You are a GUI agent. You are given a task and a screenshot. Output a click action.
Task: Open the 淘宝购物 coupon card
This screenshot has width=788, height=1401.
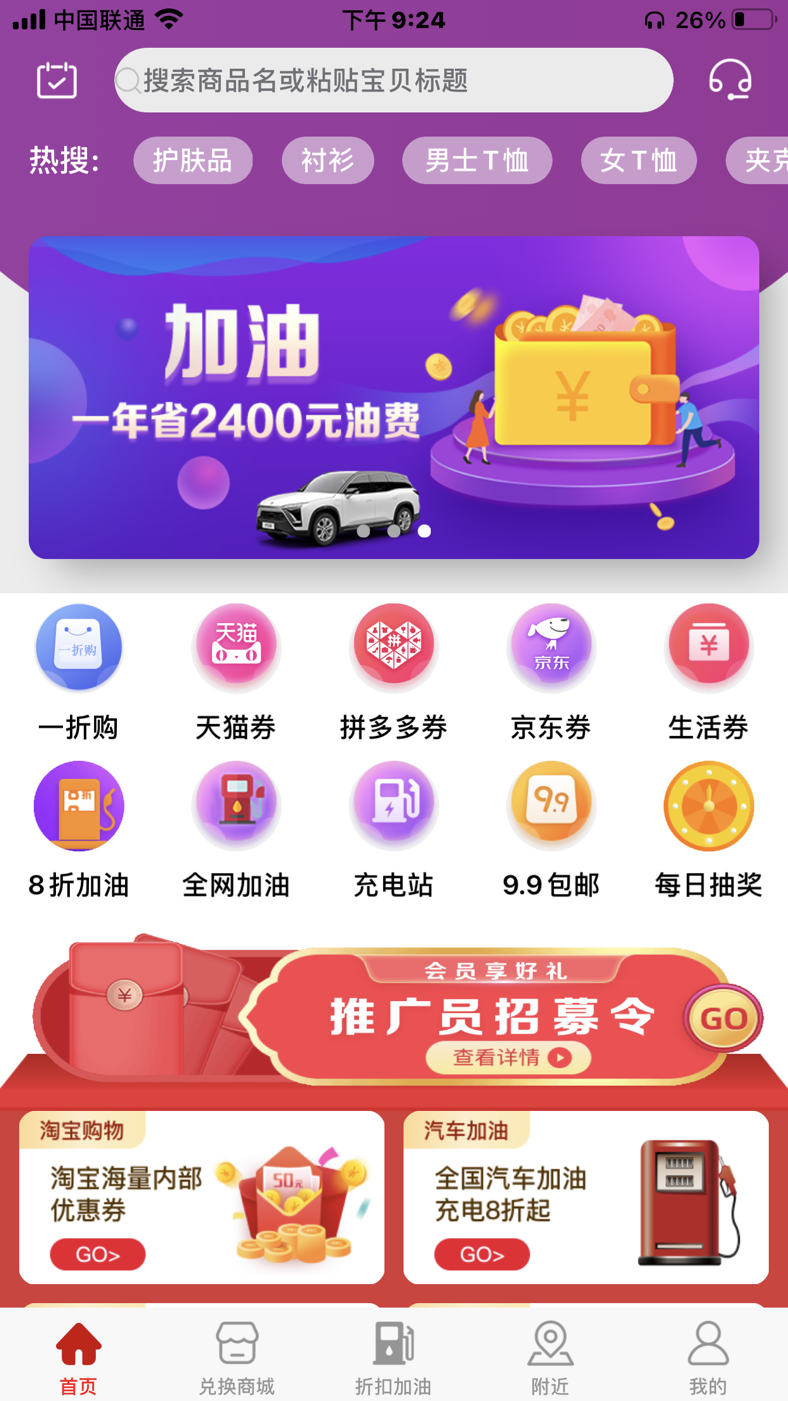click(x=202, y=1197)
